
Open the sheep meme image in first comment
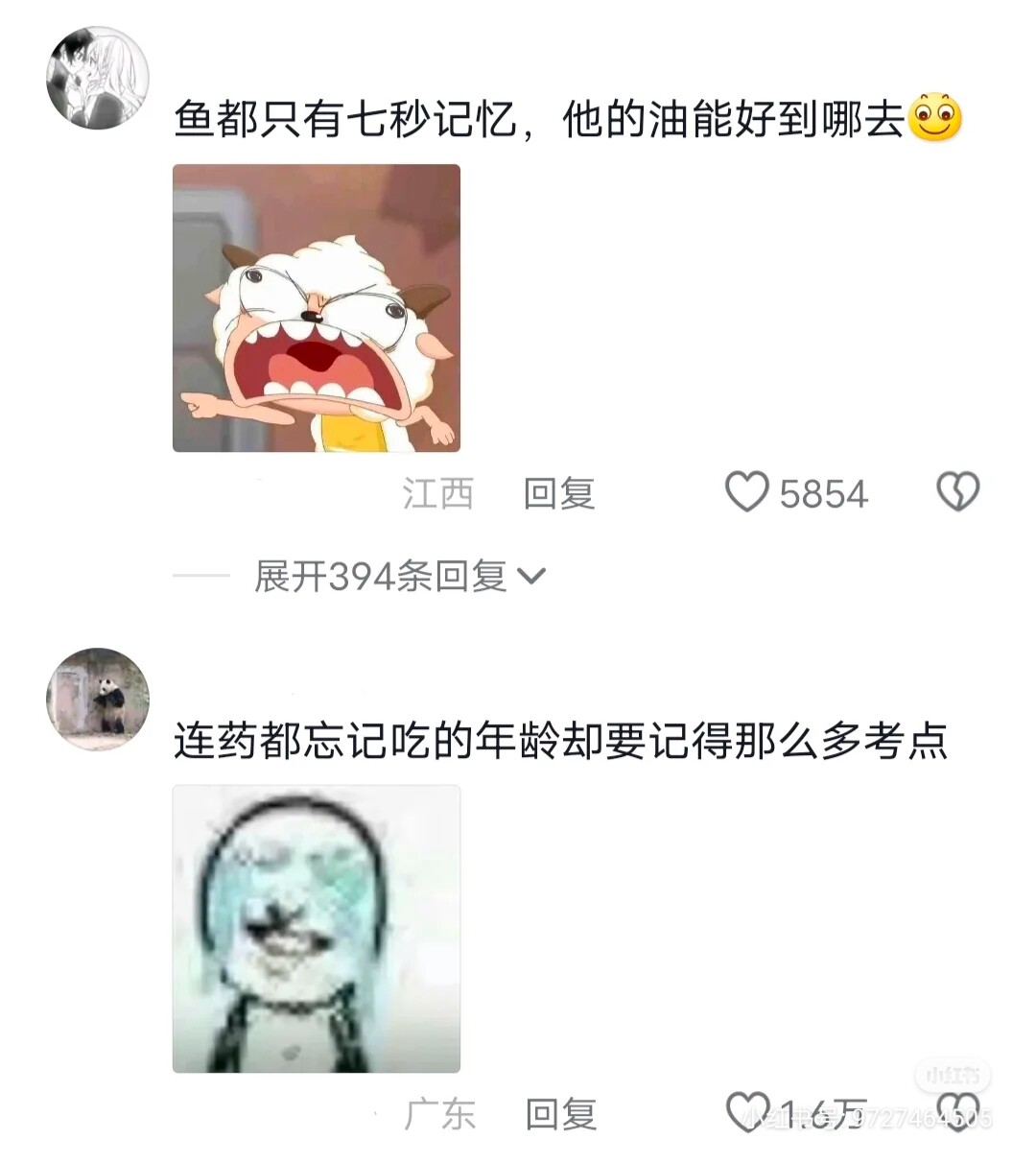coord(317,308)
